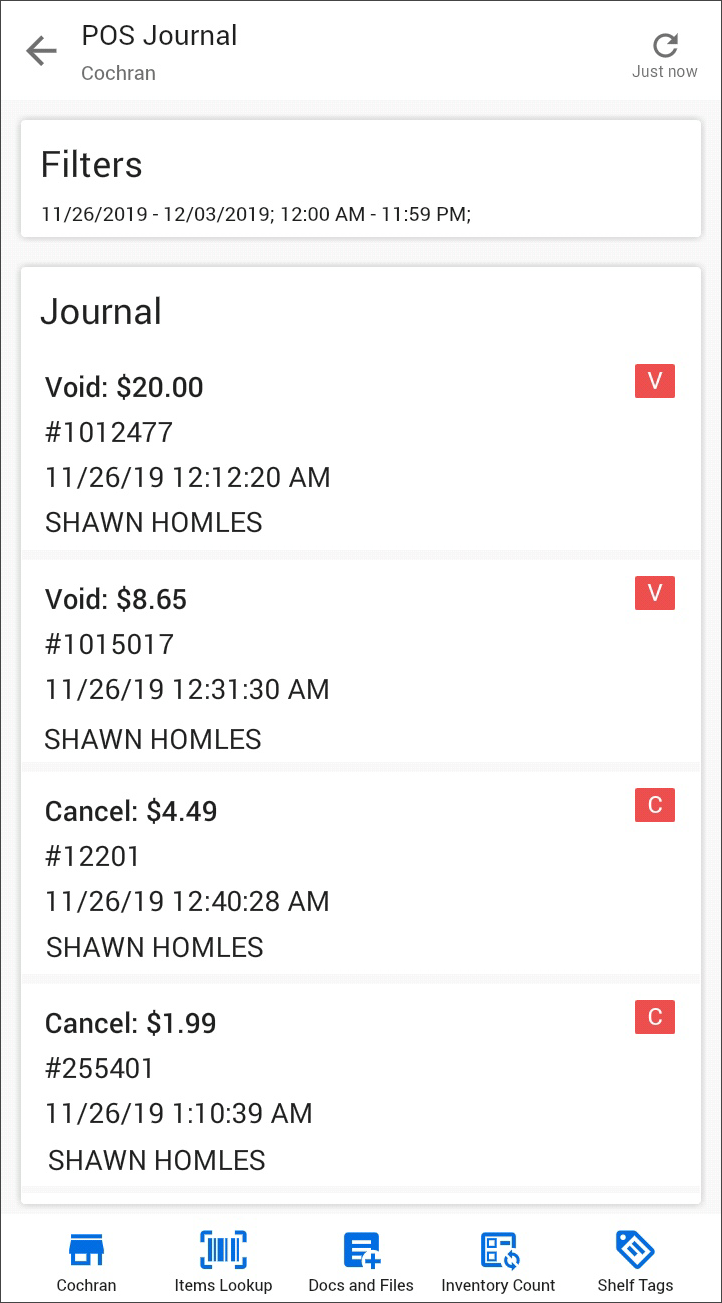Refresh the journal data
722x1303 pixels.
[665, 47]
